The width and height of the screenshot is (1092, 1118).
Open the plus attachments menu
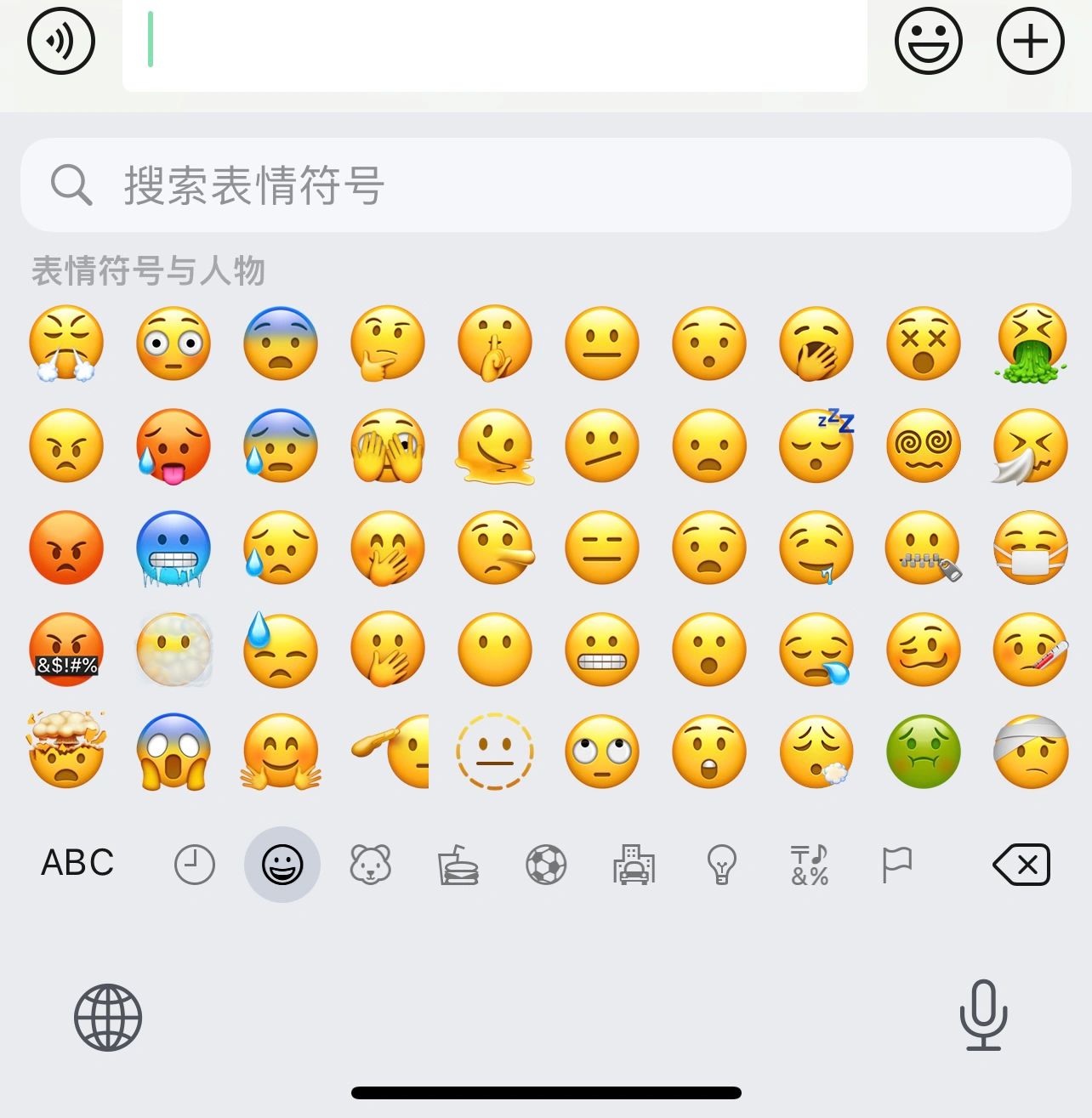coord(1030,41)
